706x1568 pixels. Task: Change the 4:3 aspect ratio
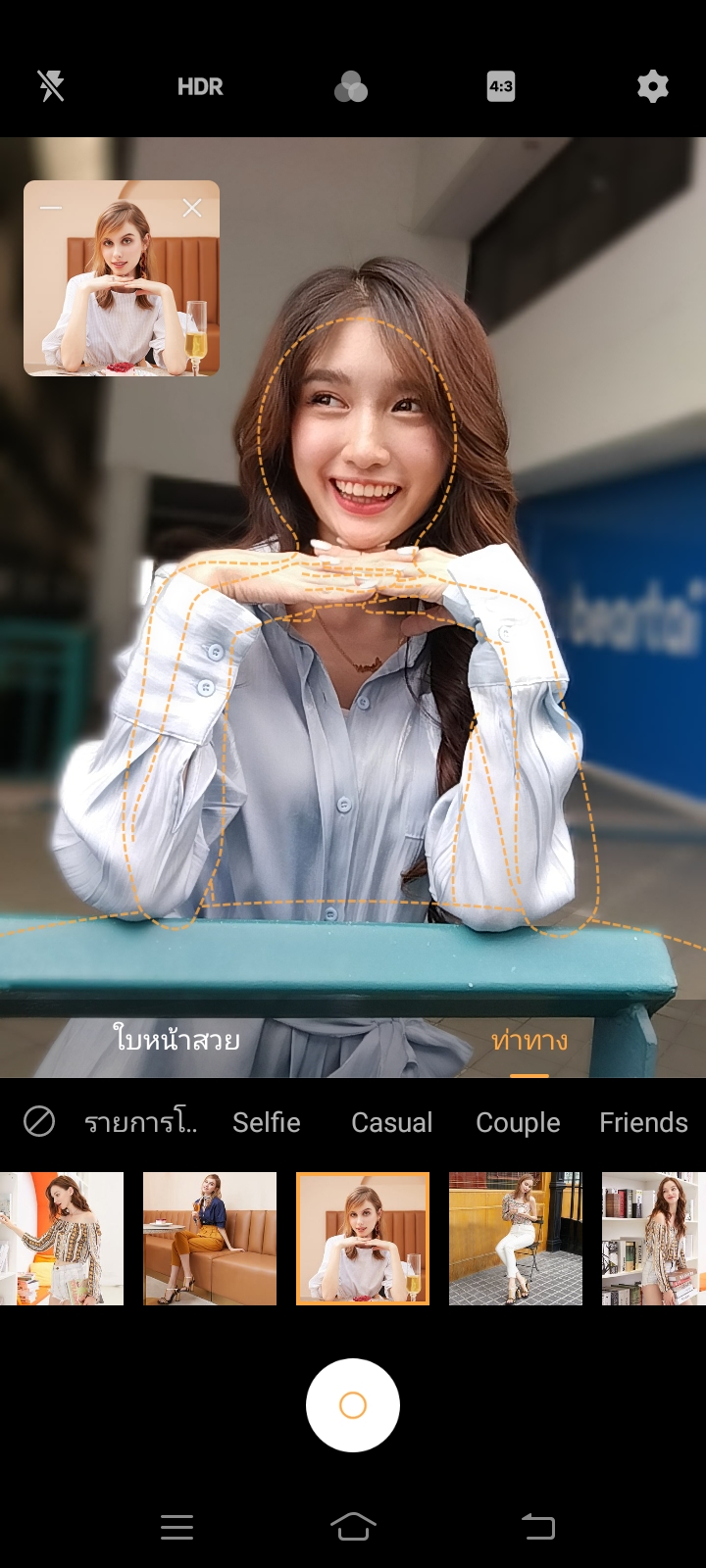(x=501, y=86)
